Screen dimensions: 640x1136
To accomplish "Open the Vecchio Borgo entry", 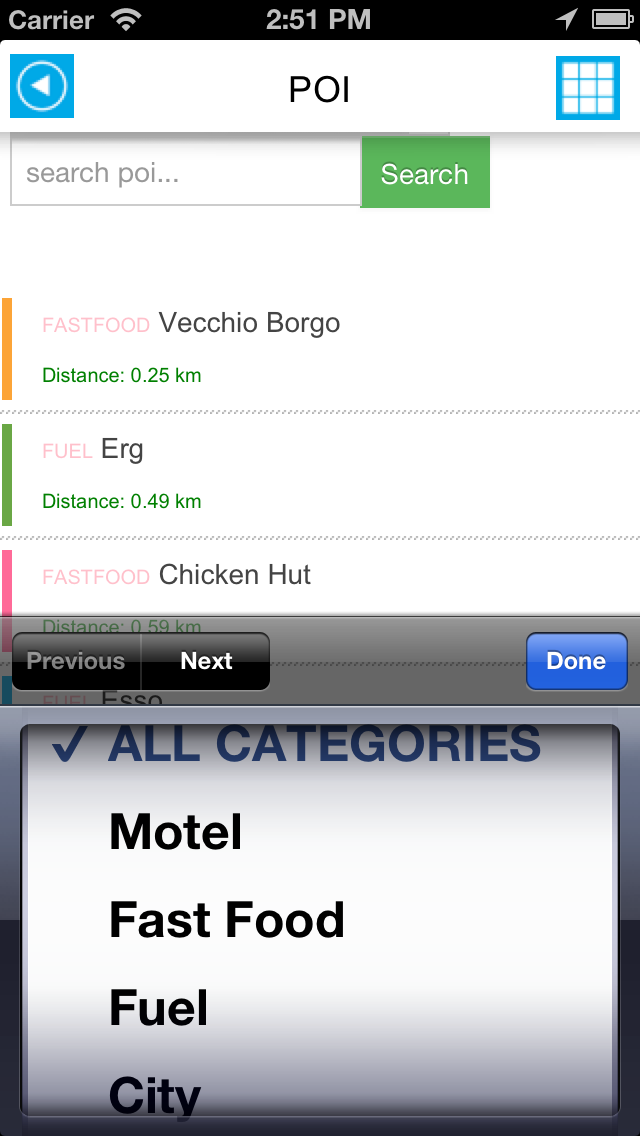I will click(x=320, y=348).
